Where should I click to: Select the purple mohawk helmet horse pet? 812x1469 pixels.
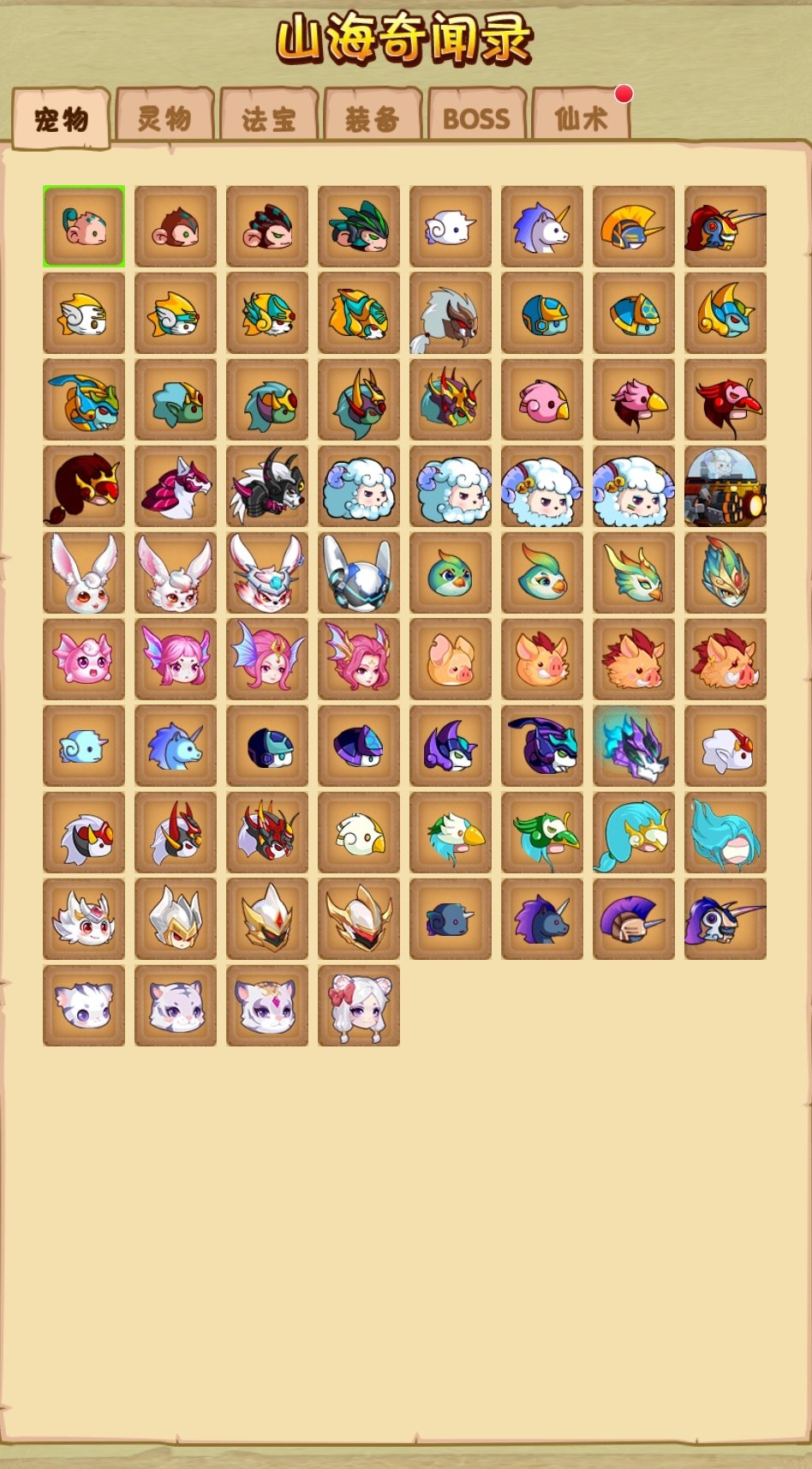pyautogui.click(x=633, y=919)
